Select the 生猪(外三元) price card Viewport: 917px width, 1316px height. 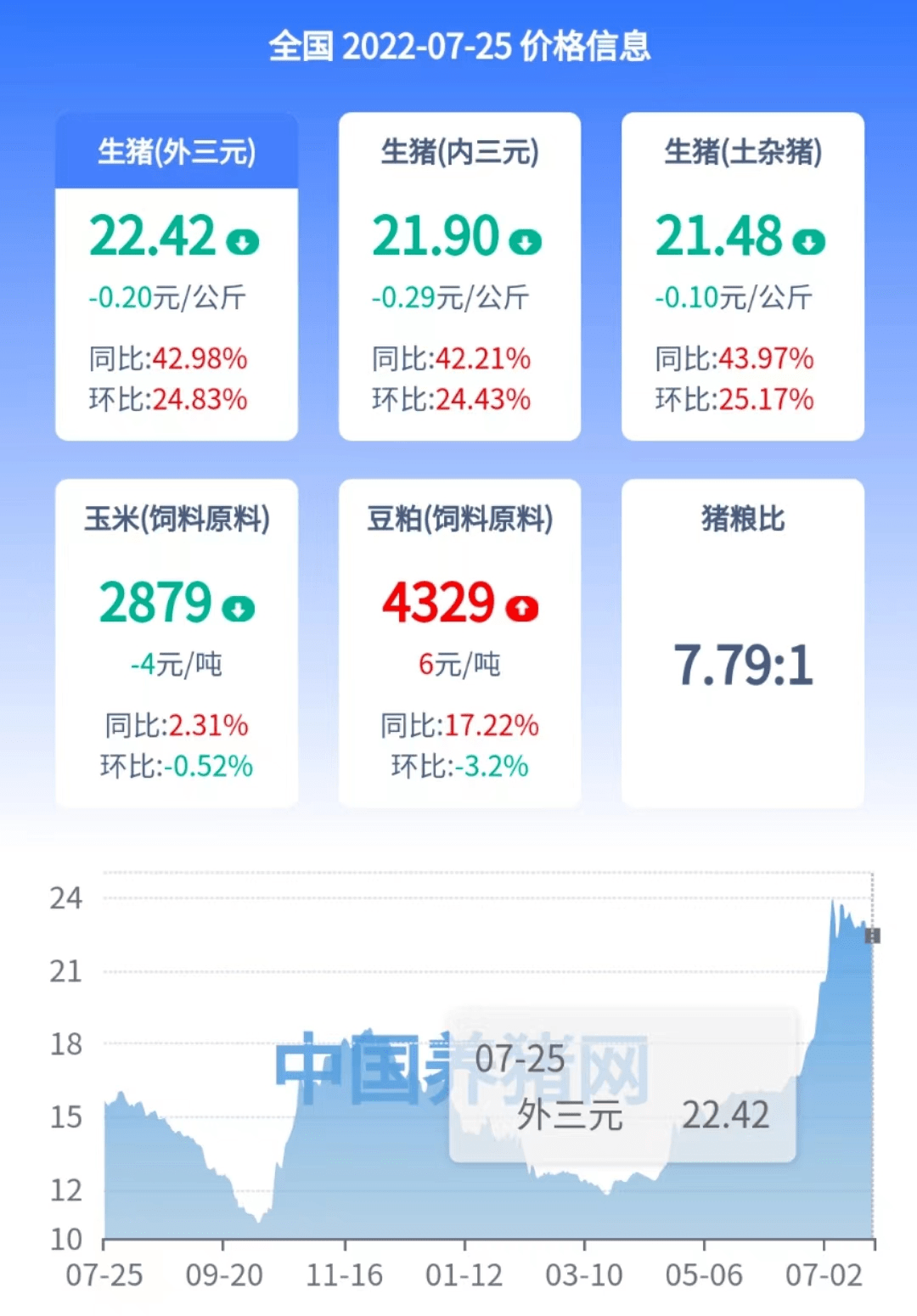click(177, 276)
